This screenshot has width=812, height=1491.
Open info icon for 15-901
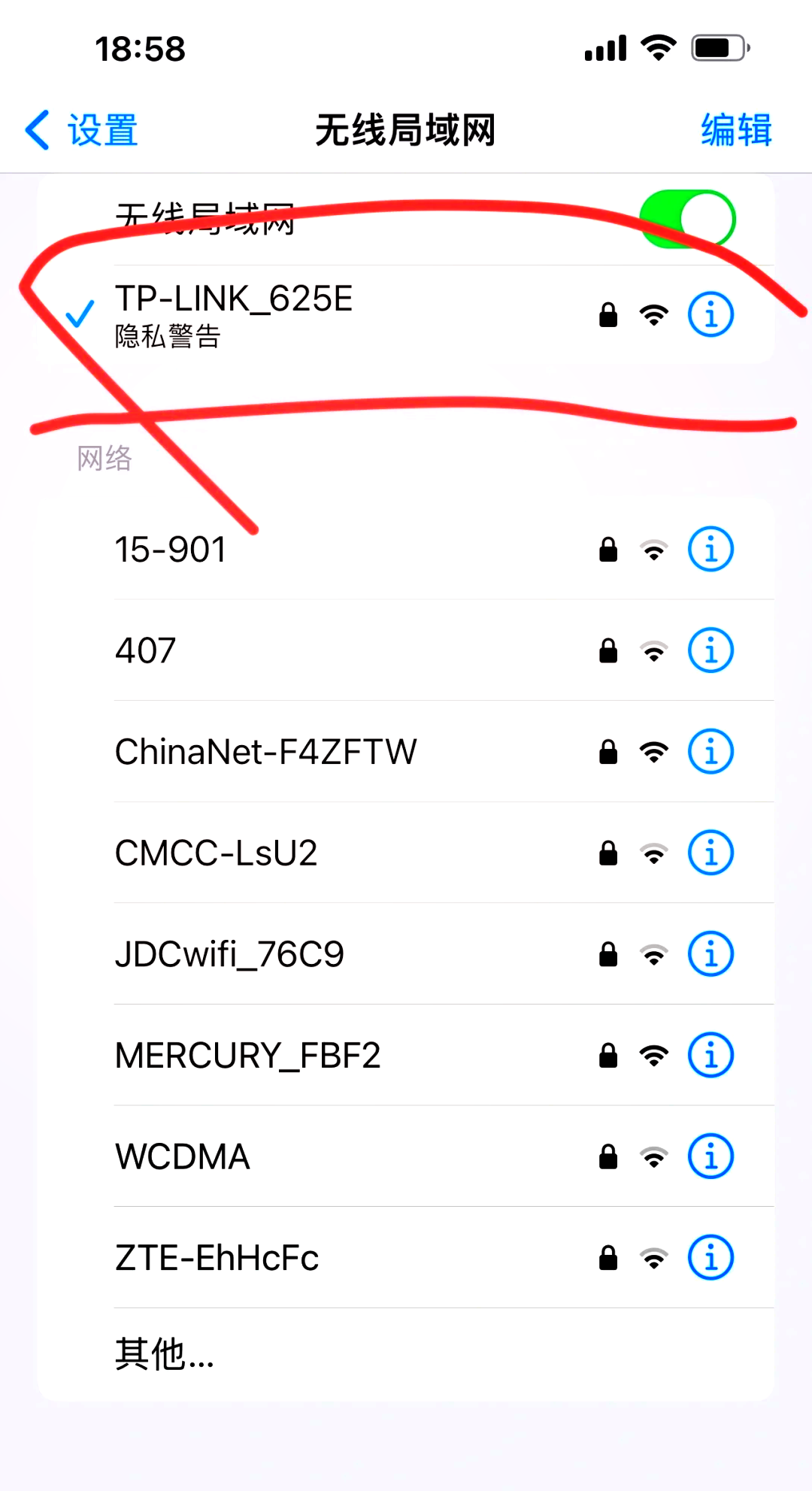[x=710, y=550]
